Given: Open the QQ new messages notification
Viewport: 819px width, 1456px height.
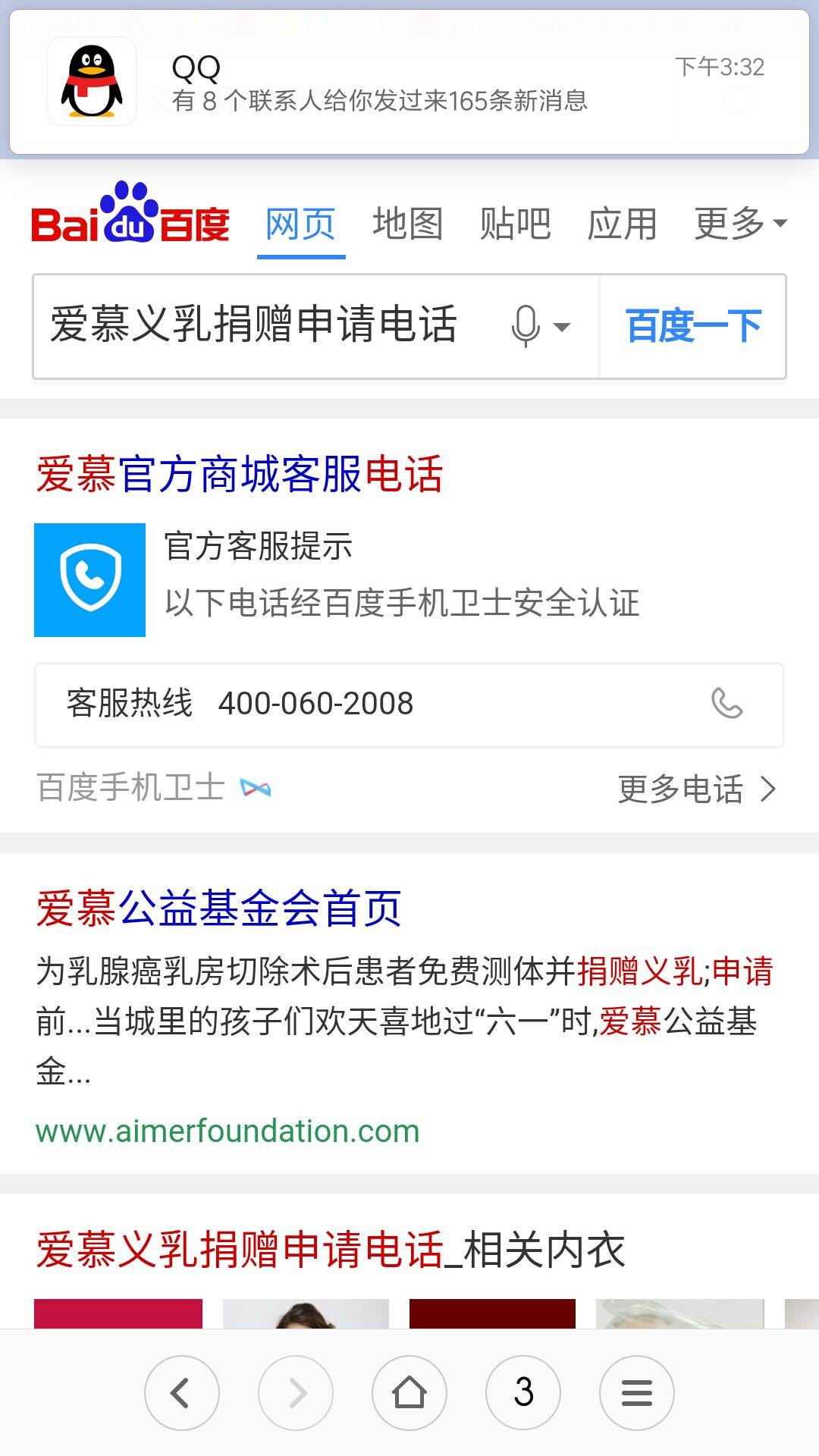Looking at the screenshot, I should [409, 82].
